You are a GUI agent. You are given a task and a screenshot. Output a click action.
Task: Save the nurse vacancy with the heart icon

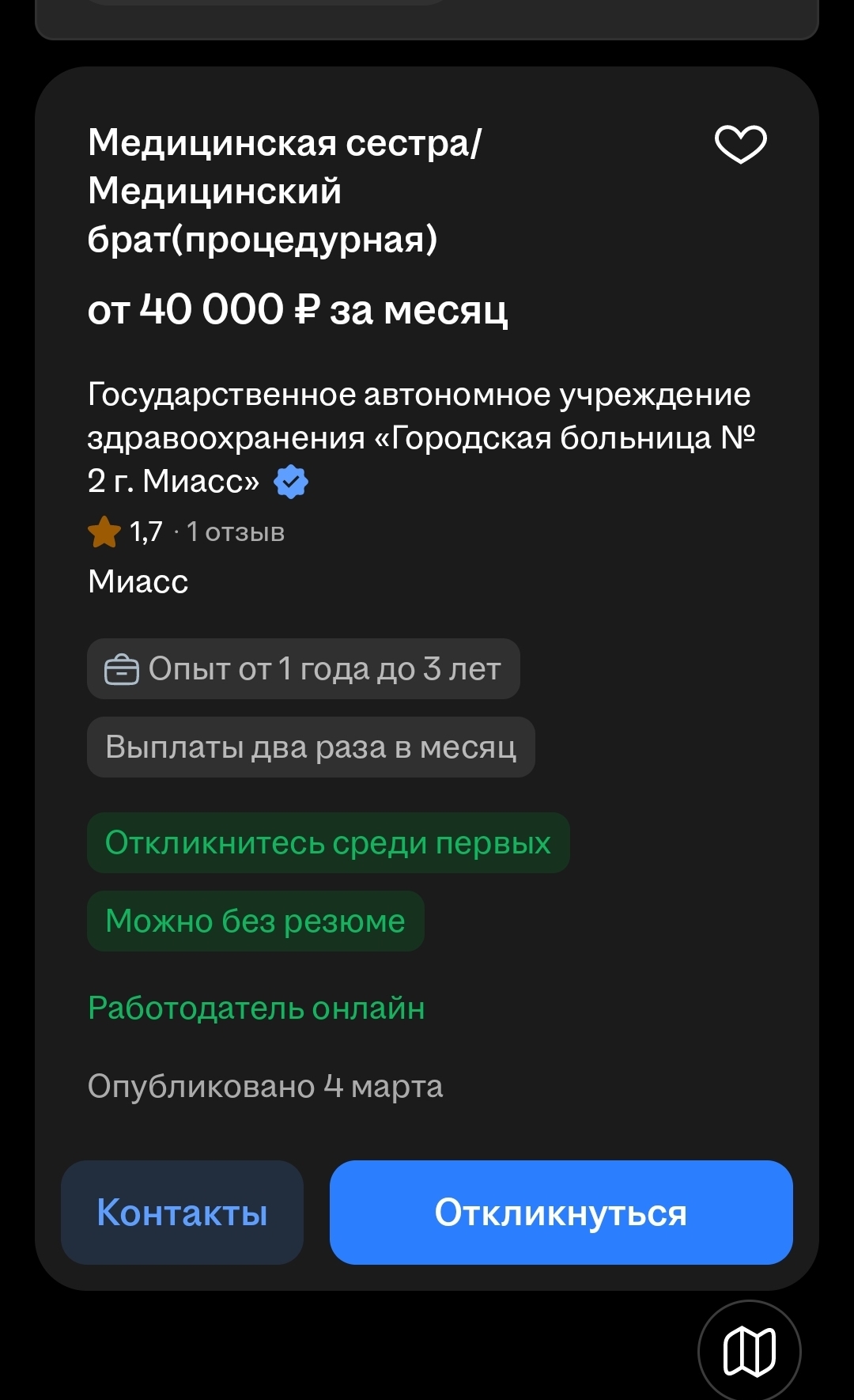740,145
